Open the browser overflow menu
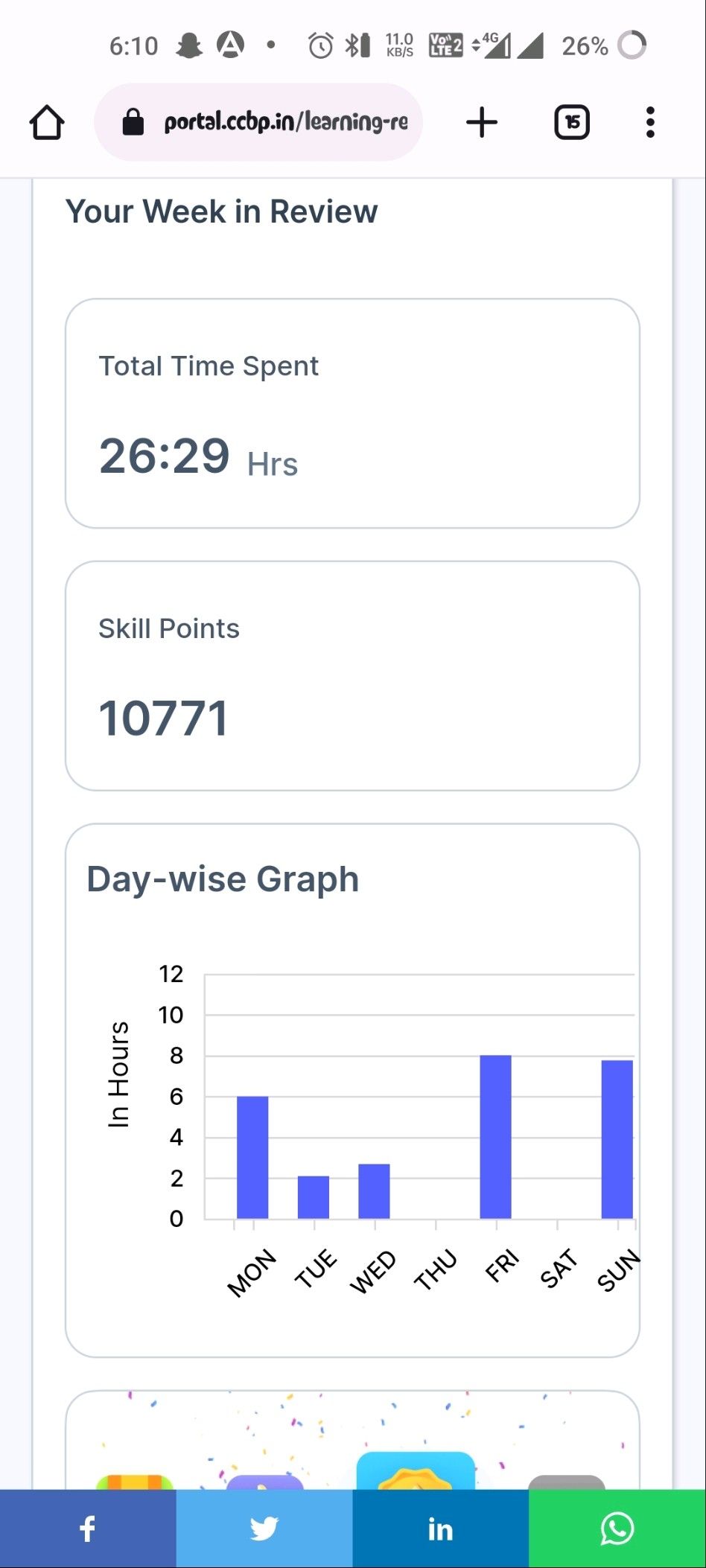Screen dimensions: 706x1568 [650, 122]
